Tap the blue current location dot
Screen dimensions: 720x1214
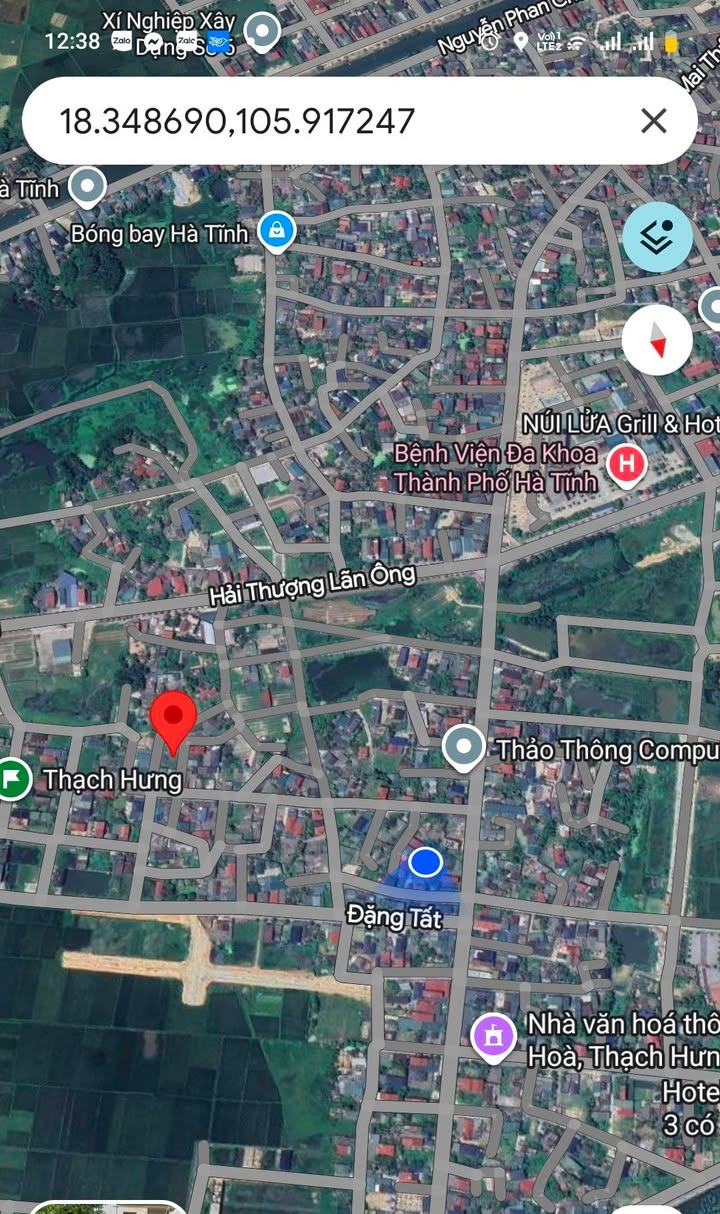point(425,862)
